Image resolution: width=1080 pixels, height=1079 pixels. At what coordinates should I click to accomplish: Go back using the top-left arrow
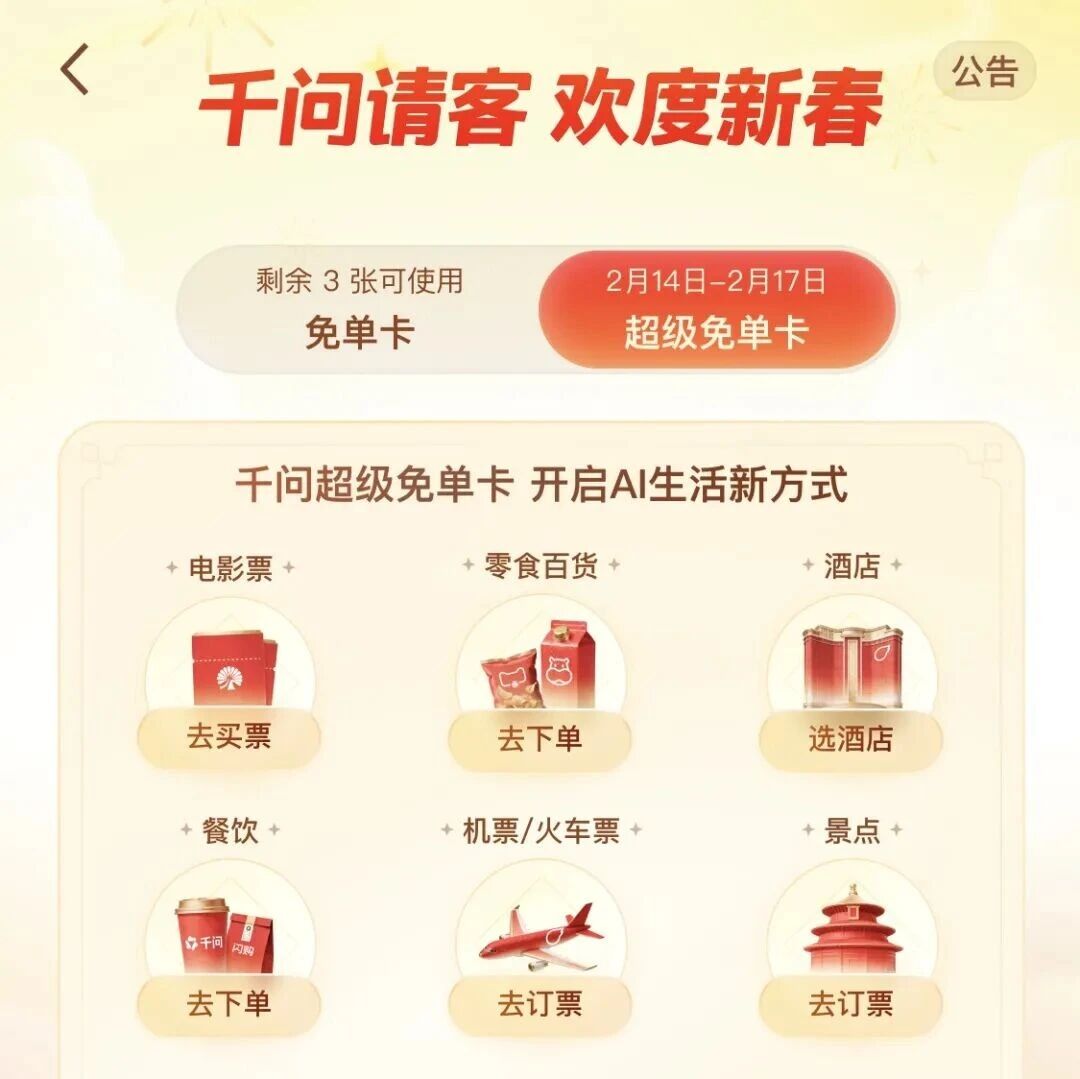click(x=76, y=71)
